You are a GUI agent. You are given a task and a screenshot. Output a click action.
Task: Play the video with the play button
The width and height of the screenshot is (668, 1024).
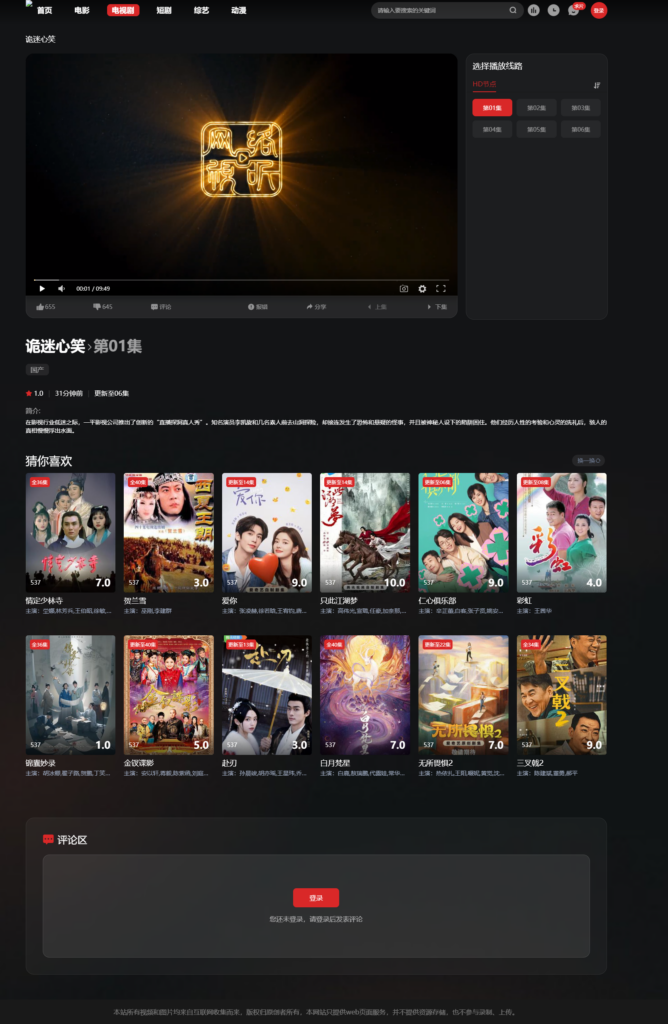coord(42,288)
